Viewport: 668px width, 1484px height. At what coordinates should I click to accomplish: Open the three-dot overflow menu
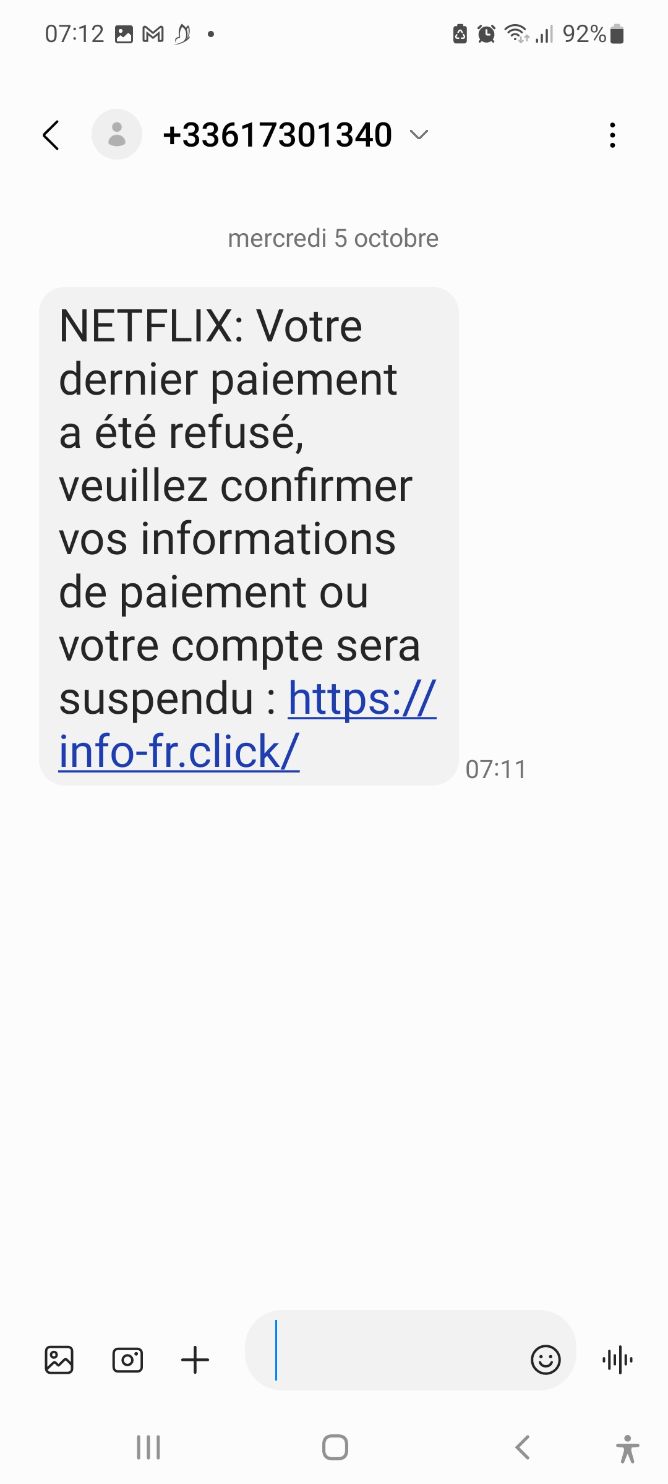613,135
